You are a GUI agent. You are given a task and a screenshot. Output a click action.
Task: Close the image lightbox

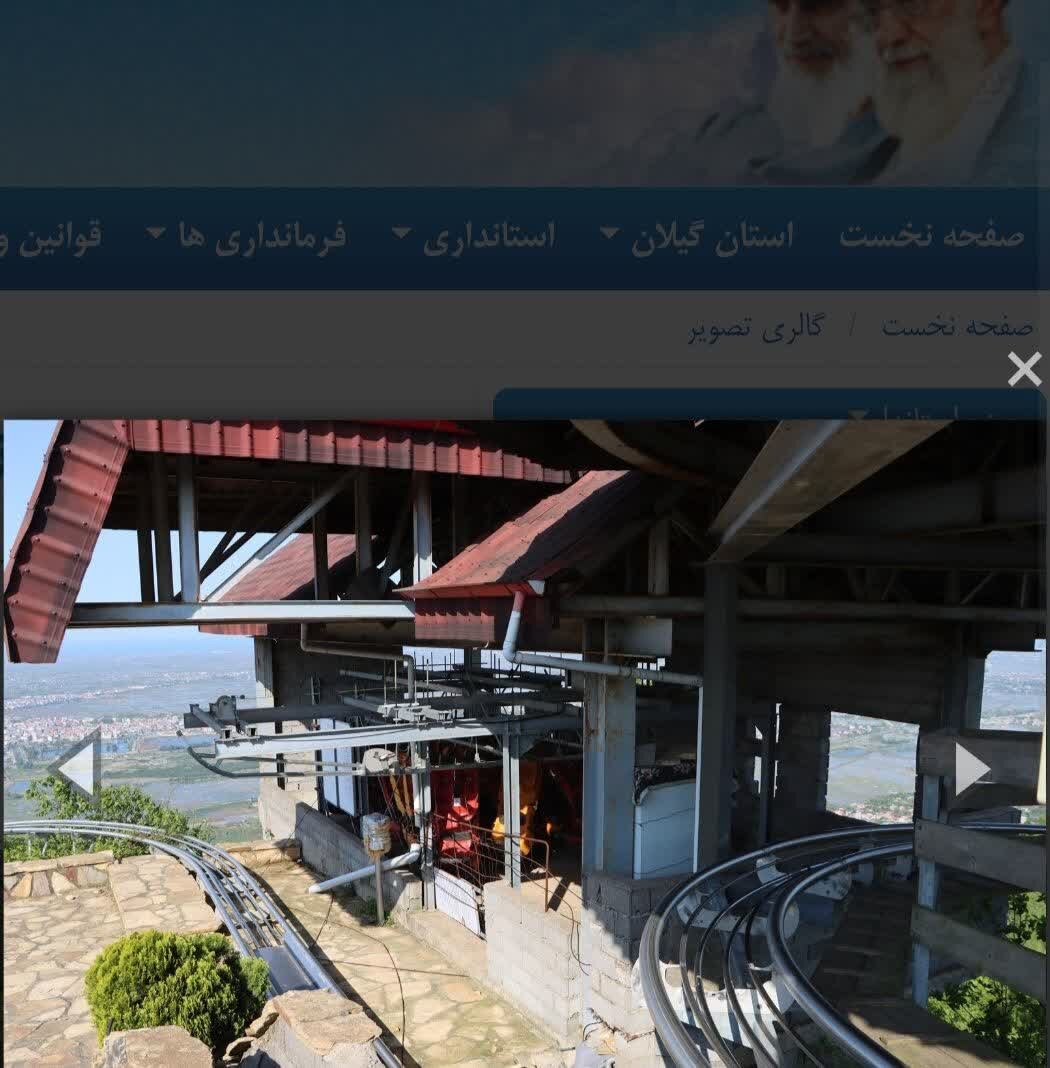pos(1024,369)
